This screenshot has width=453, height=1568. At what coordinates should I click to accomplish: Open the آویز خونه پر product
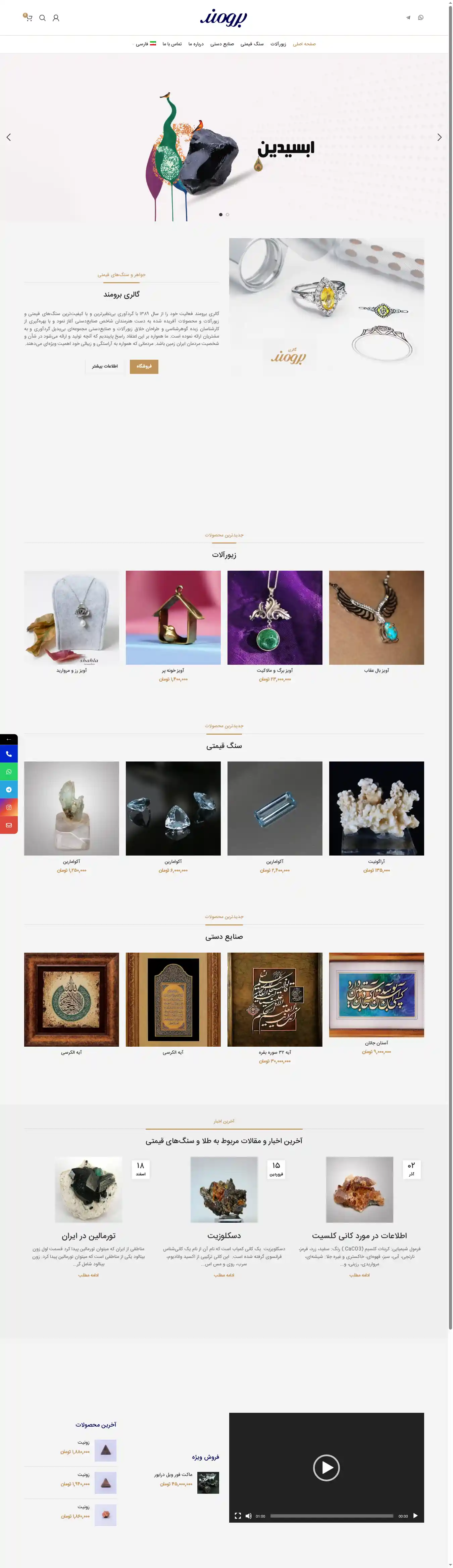pos(173,617)
